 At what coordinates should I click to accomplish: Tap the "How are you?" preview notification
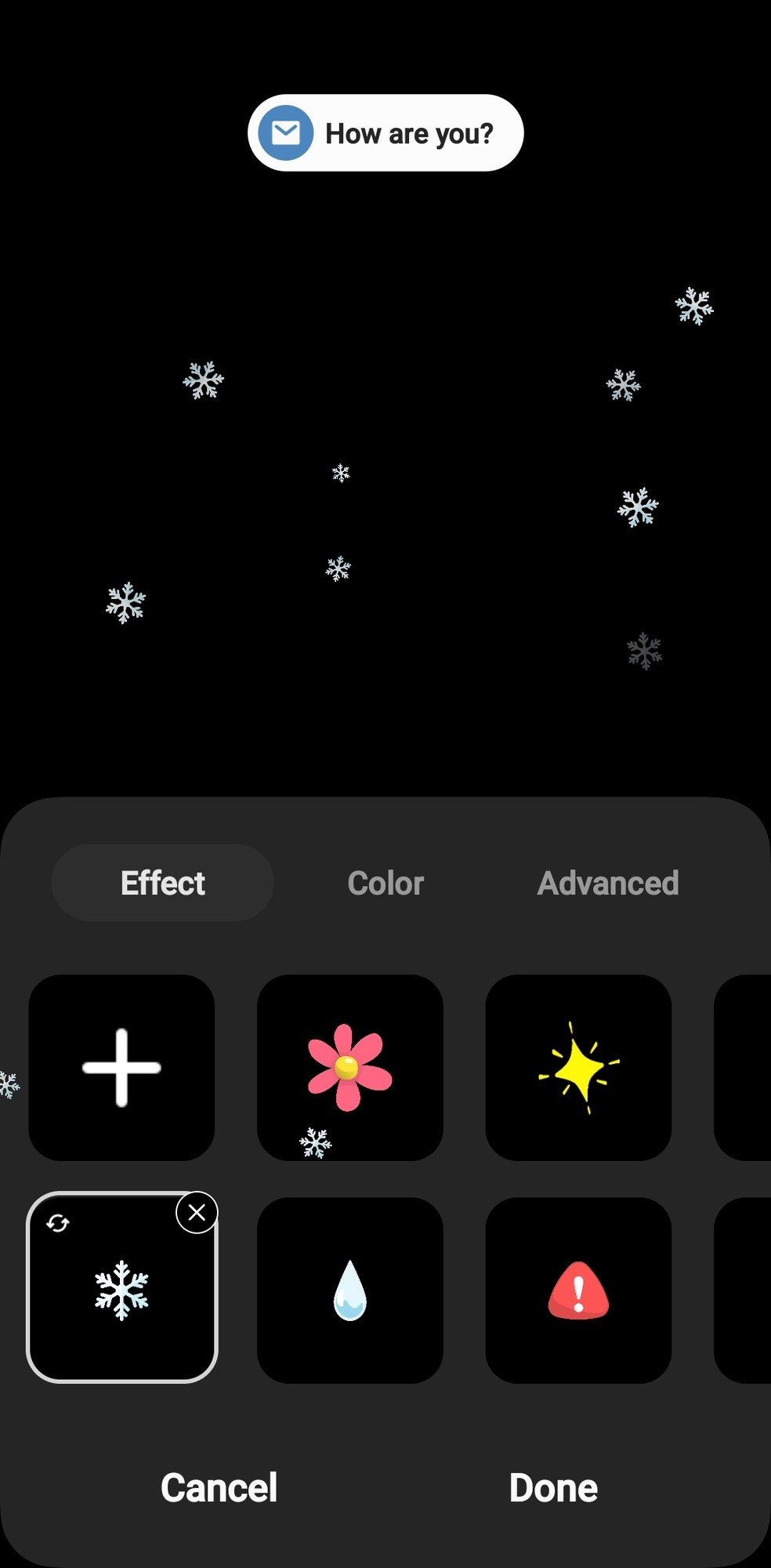pyautogui.click(x=385, y=133)
